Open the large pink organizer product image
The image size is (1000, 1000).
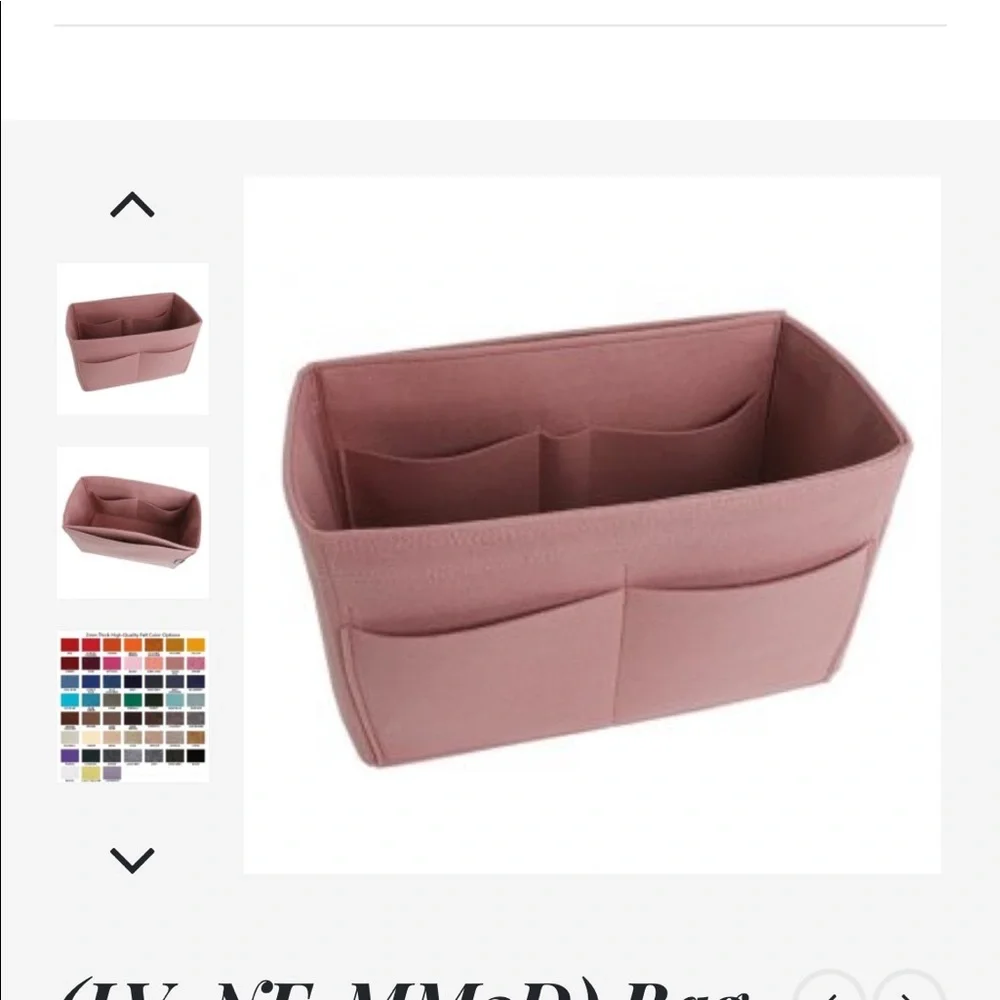point(592,525)
